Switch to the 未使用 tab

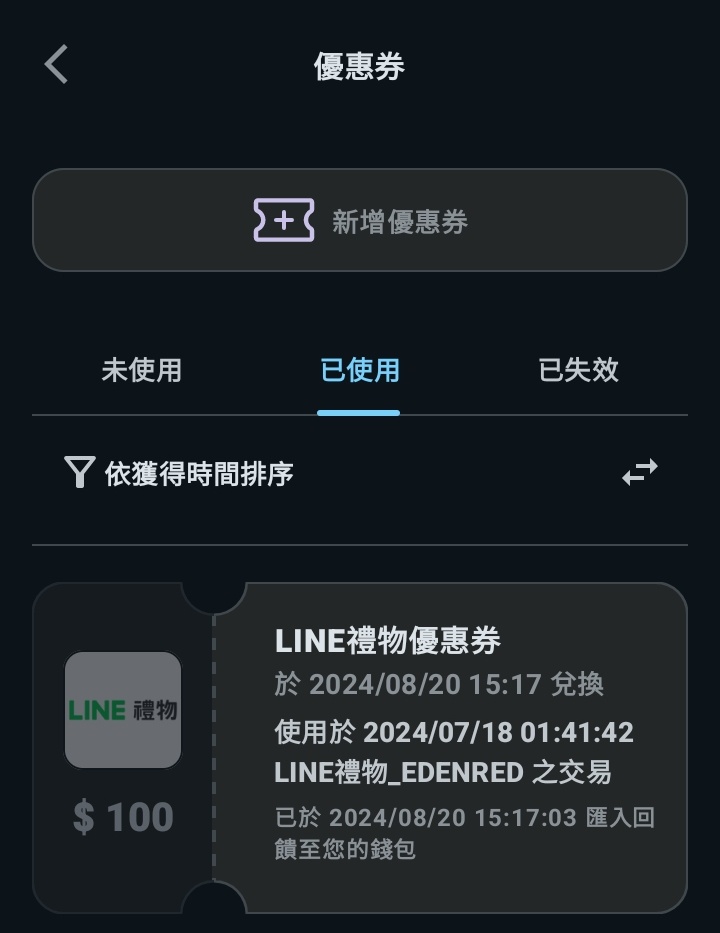tap(141, 370)
